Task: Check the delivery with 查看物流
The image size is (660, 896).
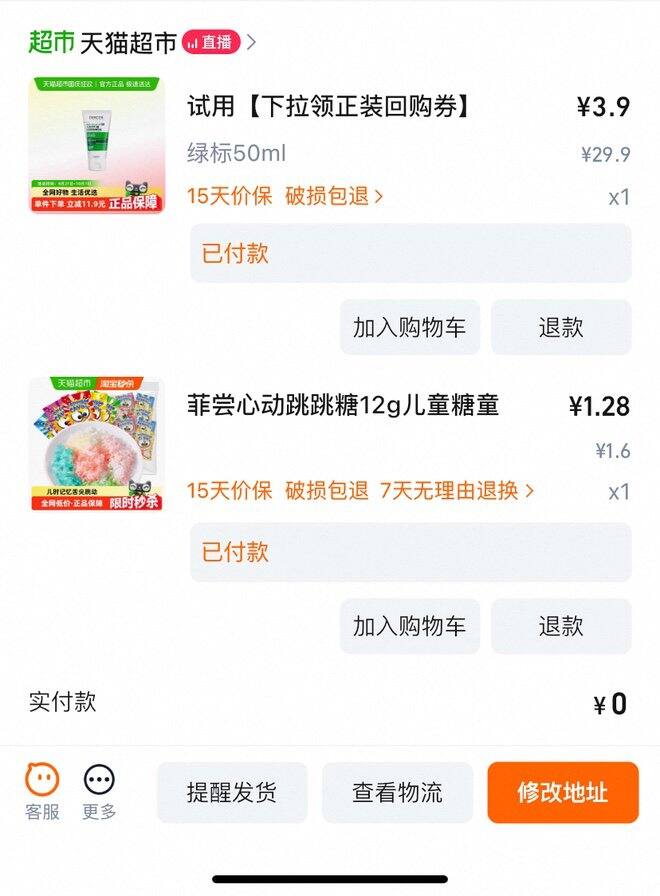Action: (397, 793)
